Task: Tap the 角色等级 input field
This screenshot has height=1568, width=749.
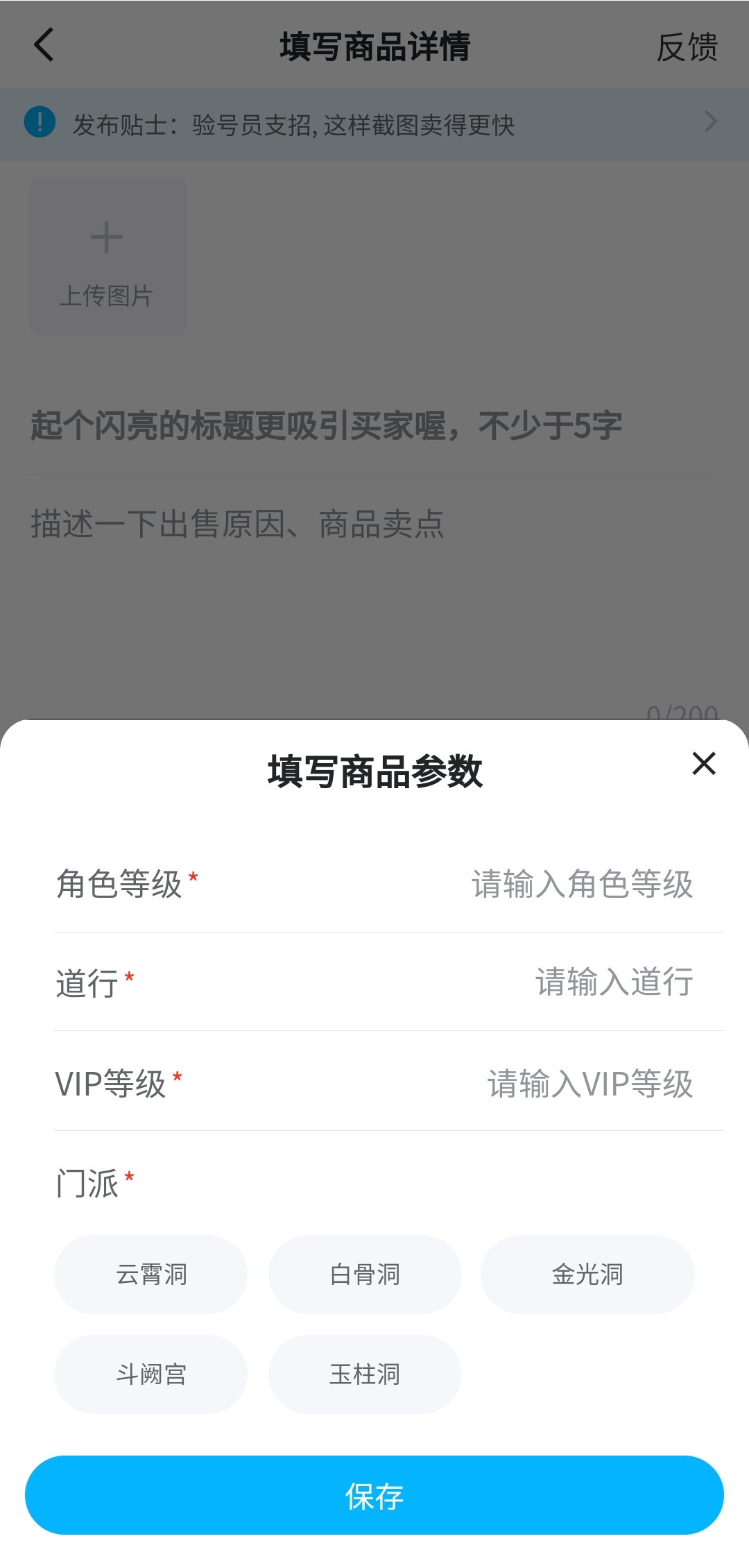Action: [581, 885]
